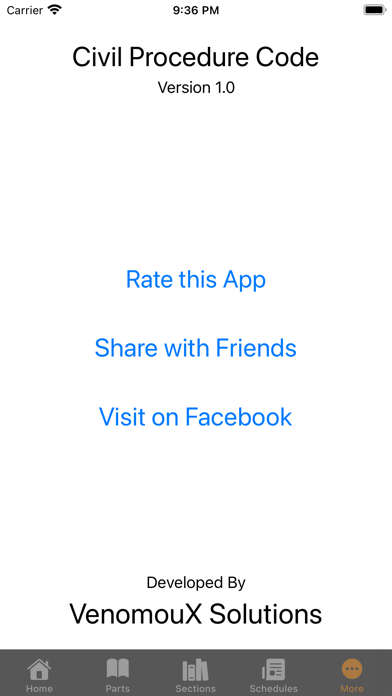392x696 pixels.
Task: Select Share with Friends
Action: pos(196,348)
